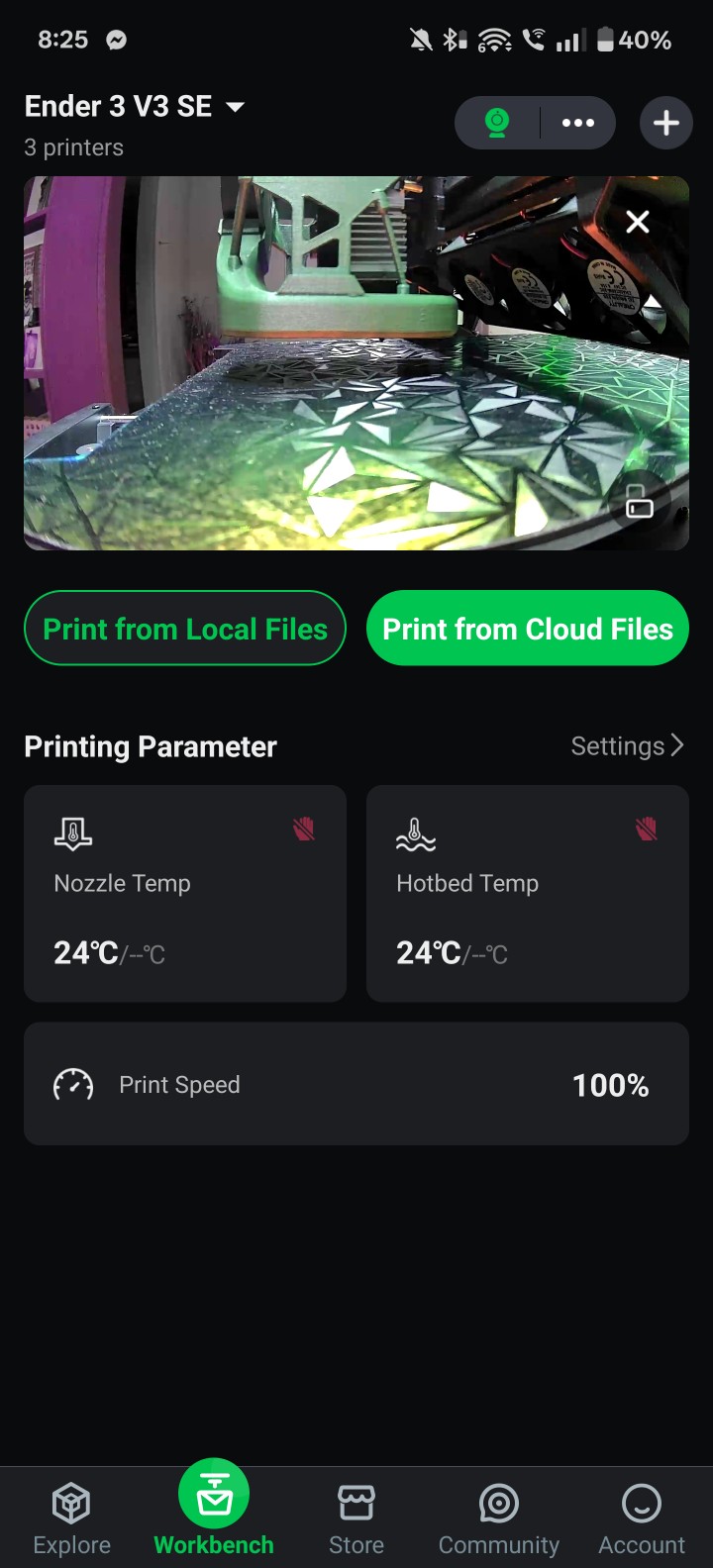Switch to the Explore tab

pos(71,1519)
